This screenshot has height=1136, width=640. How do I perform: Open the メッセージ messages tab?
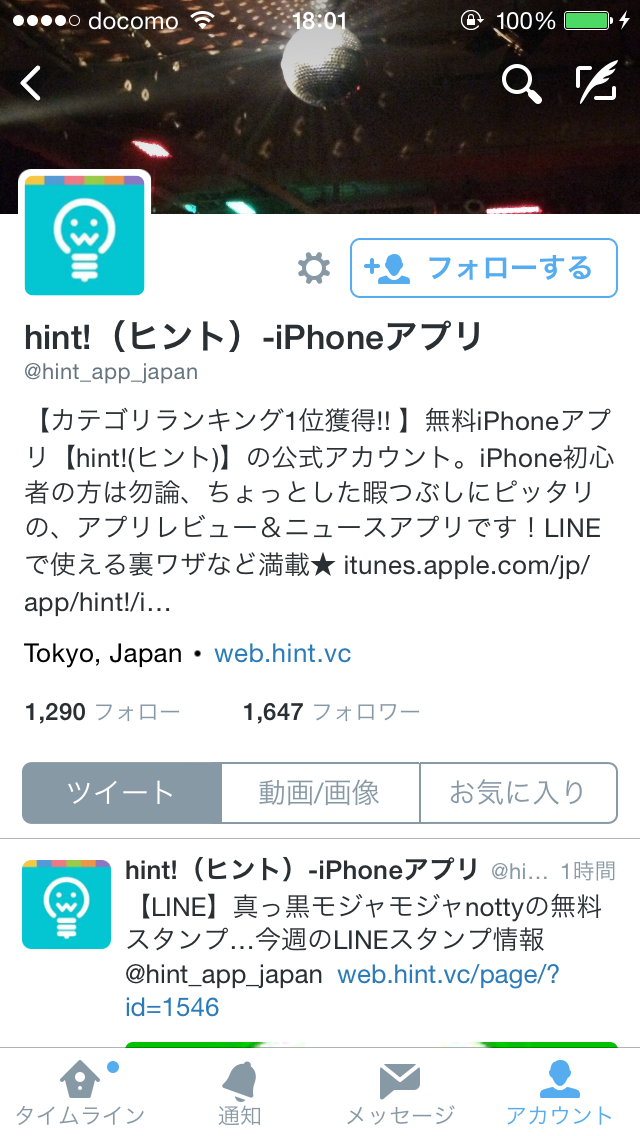400,1092
